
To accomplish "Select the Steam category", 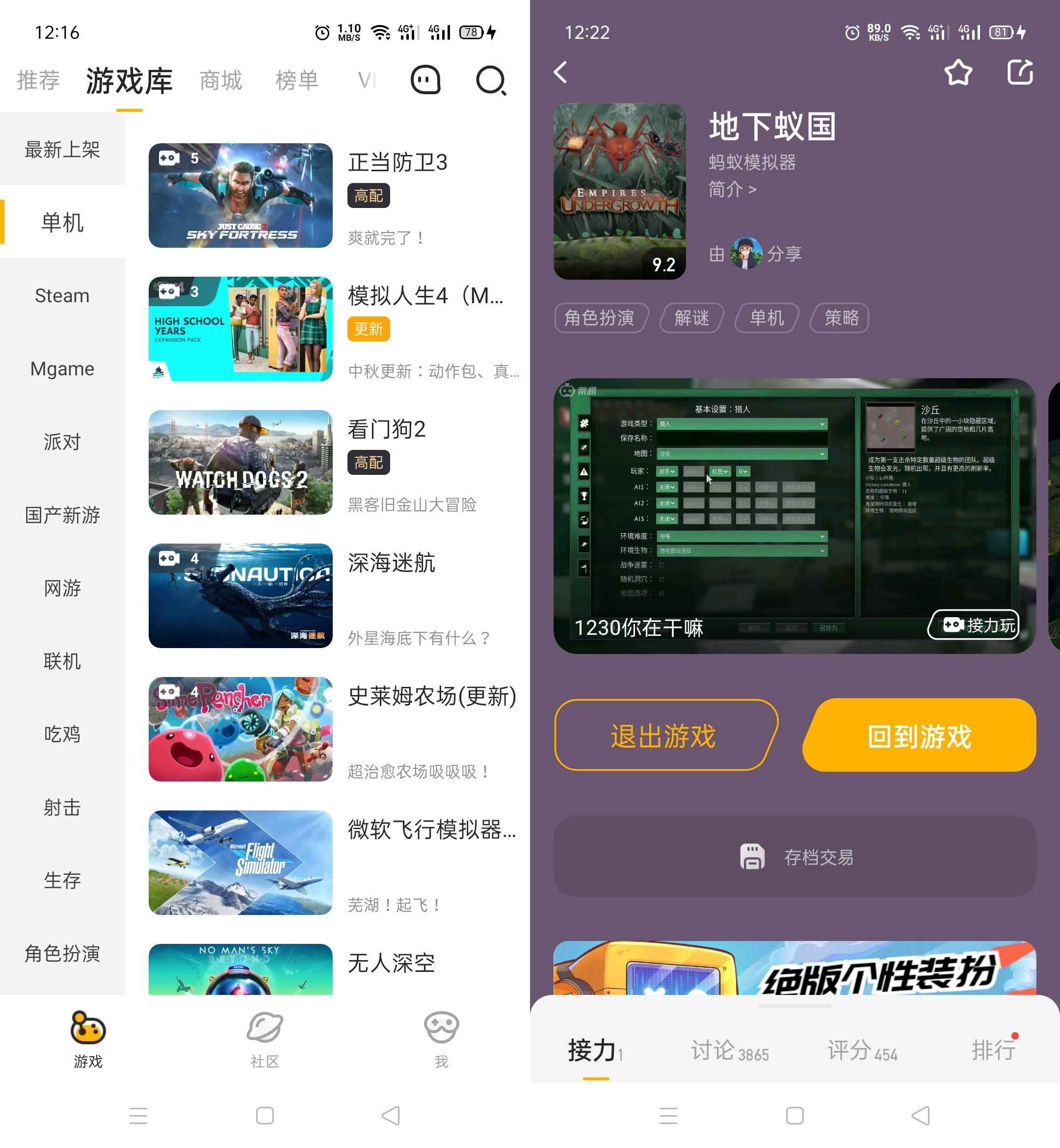I will (x=62, y=296).
